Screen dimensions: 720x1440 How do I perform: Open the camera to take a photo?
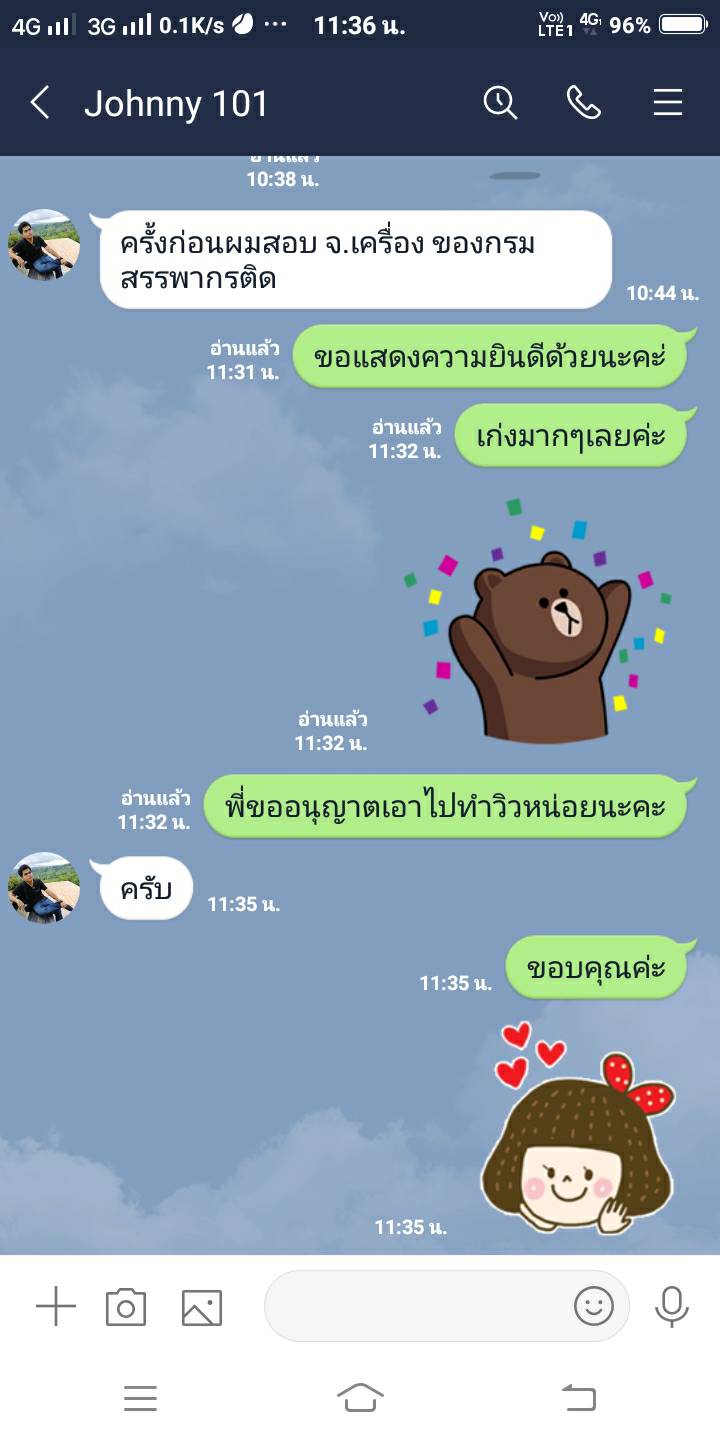click(126, 1307)
